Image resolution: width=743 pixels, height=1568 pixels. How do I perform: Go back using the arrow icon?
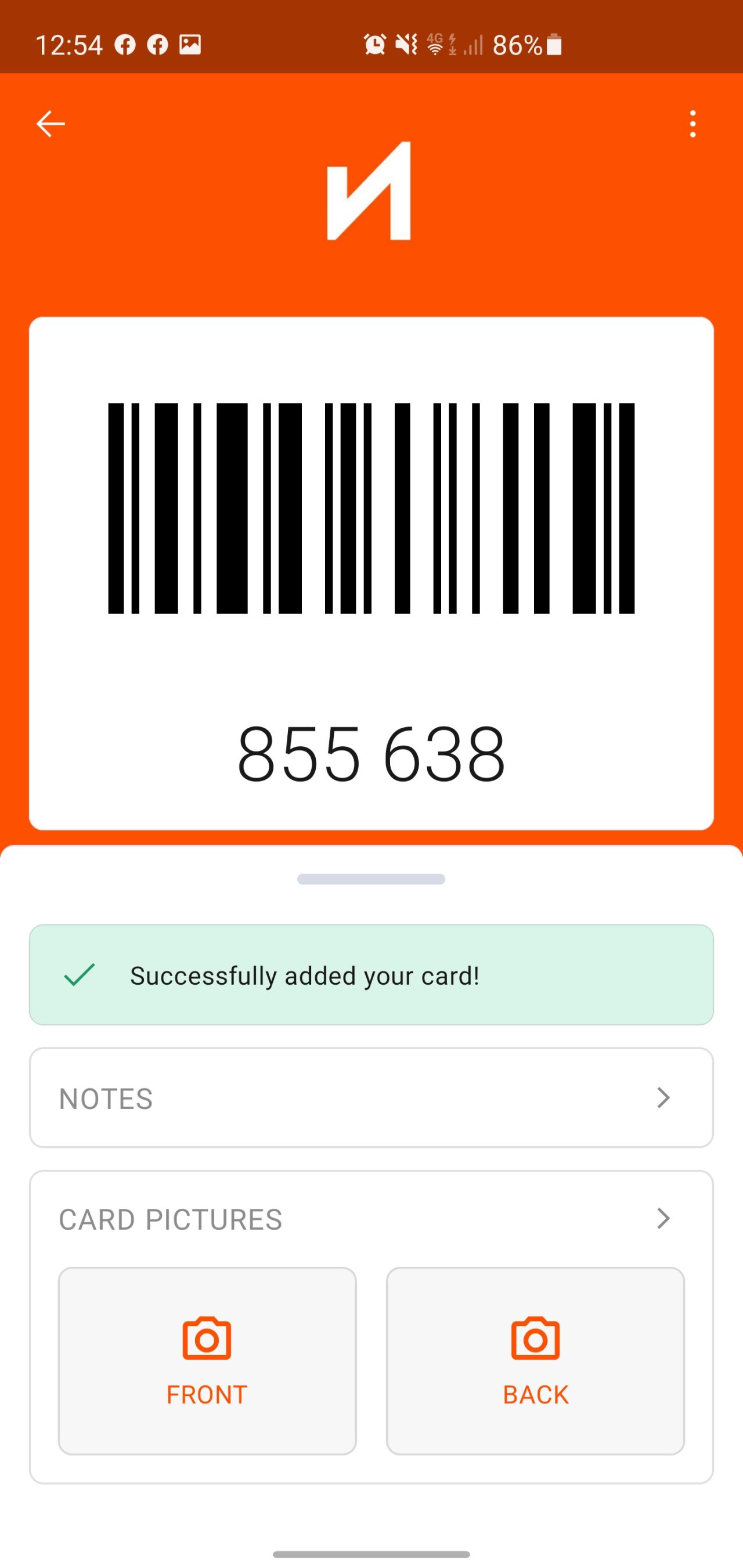(x=51, y=124)
